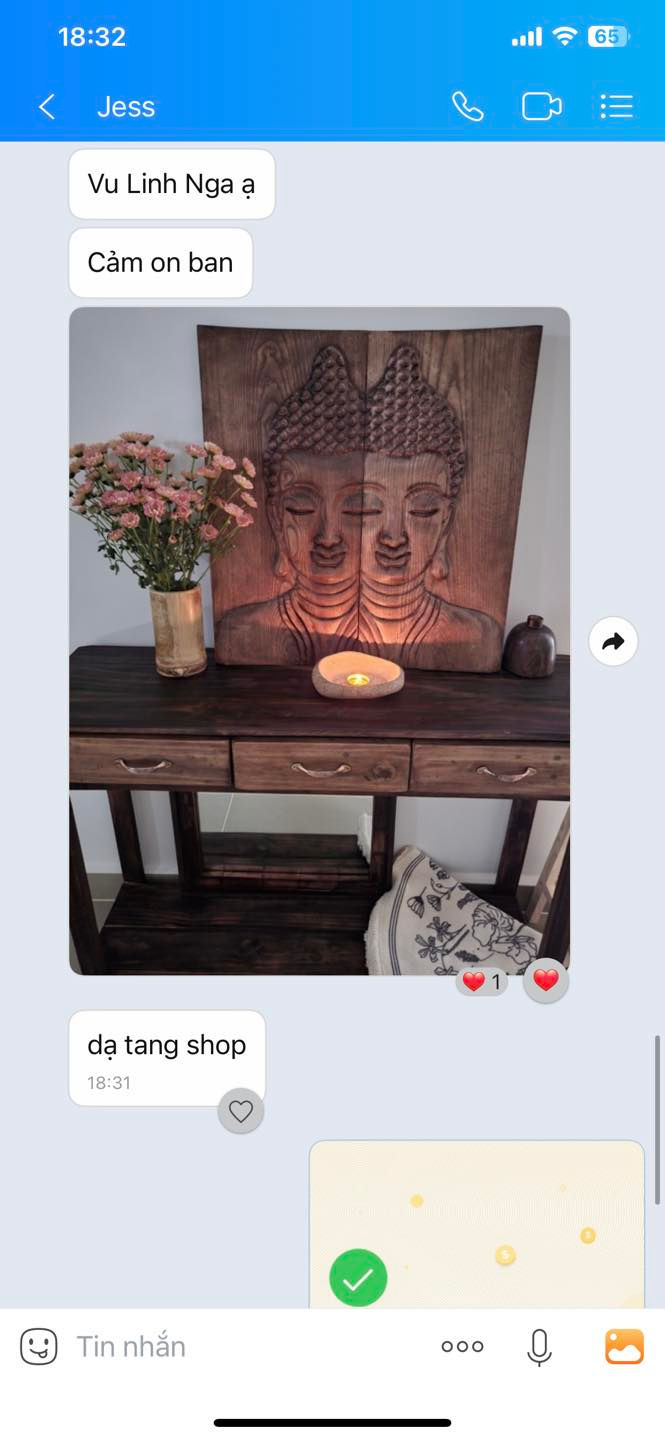Like the "dạ tang shop" message

[241, 1111]
